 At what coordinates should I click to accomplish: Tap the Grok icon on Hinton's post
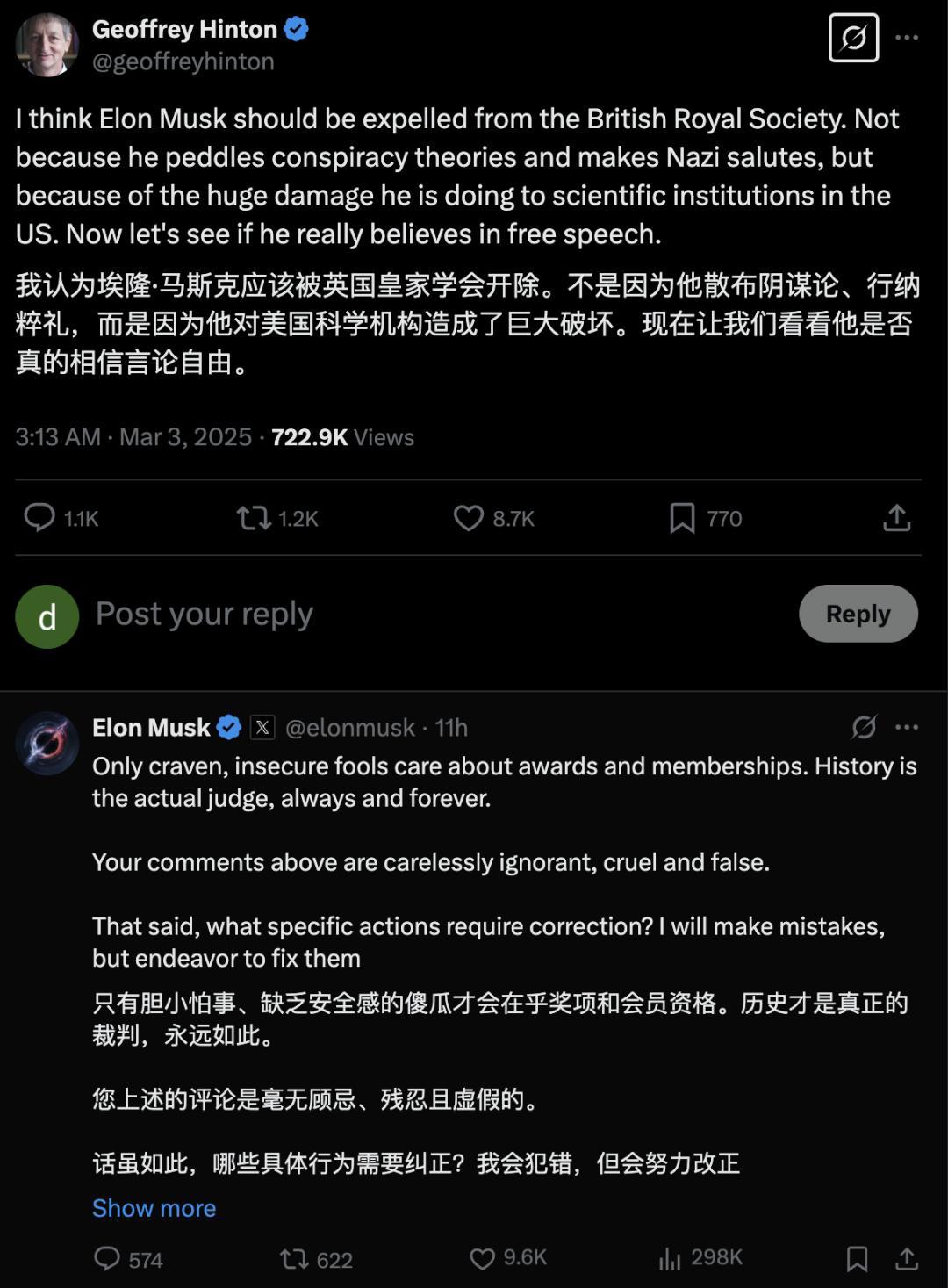coord(853,38)
